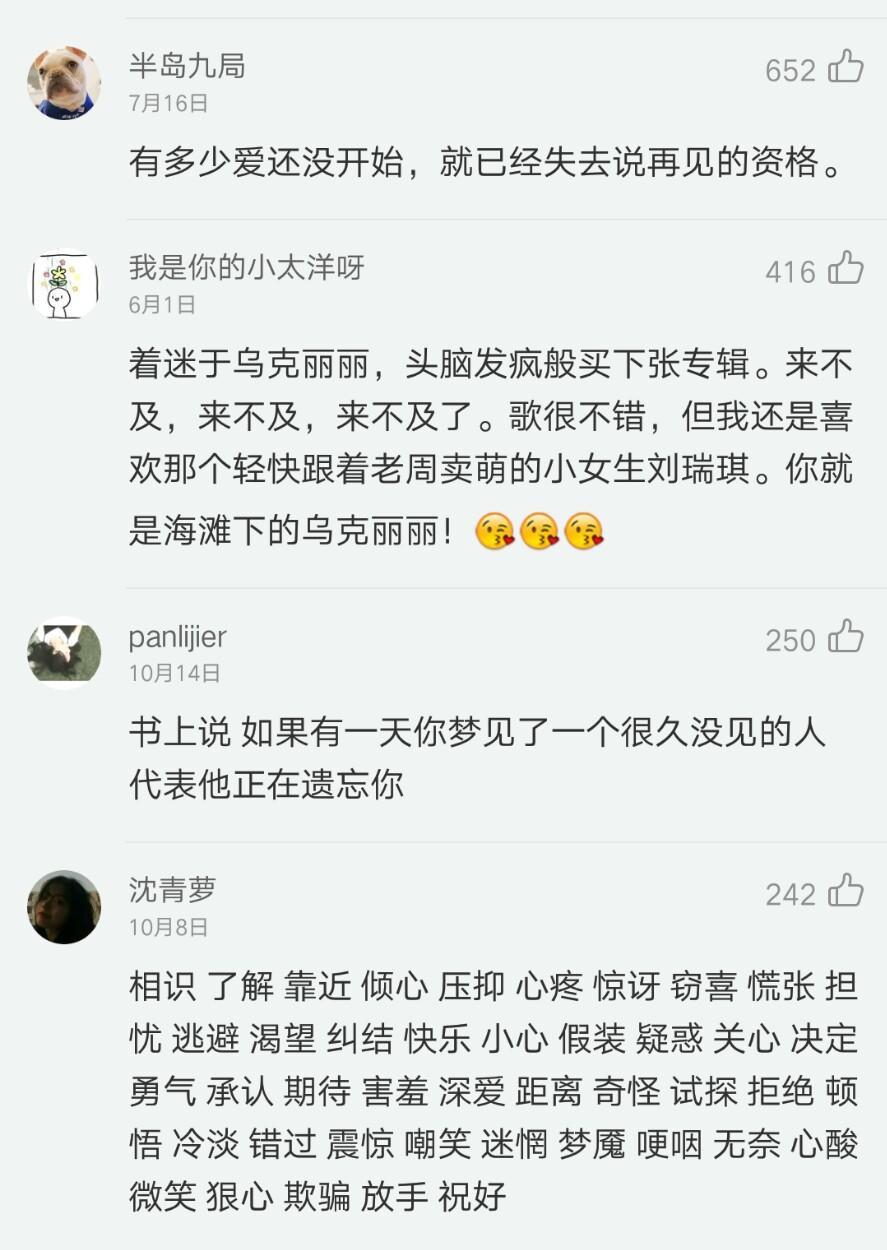Image resolution: width=887 pixels, height=1250 pixels.
Task: Open 半岛九局's profile avatar
Action: click(64, 83)
